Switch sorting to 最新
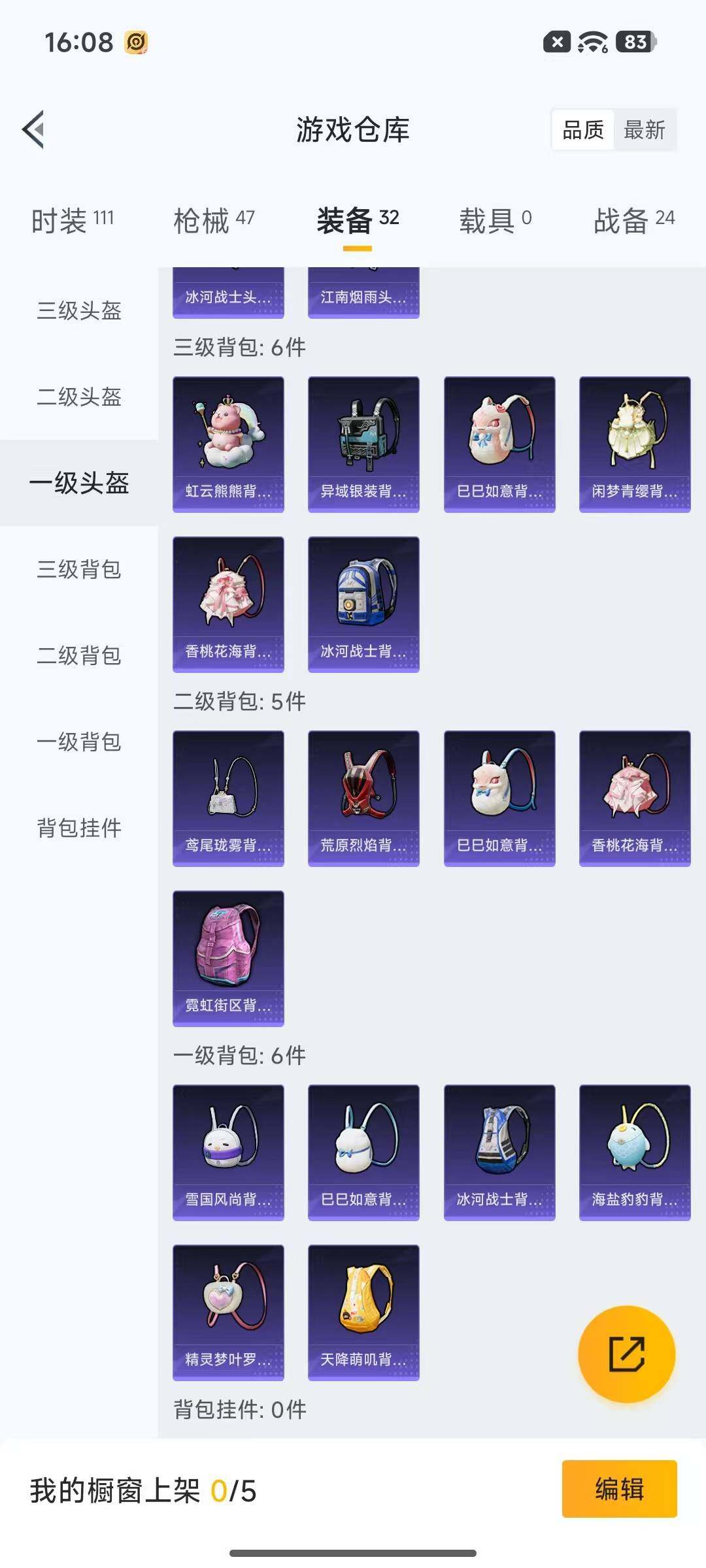The width and height of the screenshot is (706, 1568). [645, 130]
